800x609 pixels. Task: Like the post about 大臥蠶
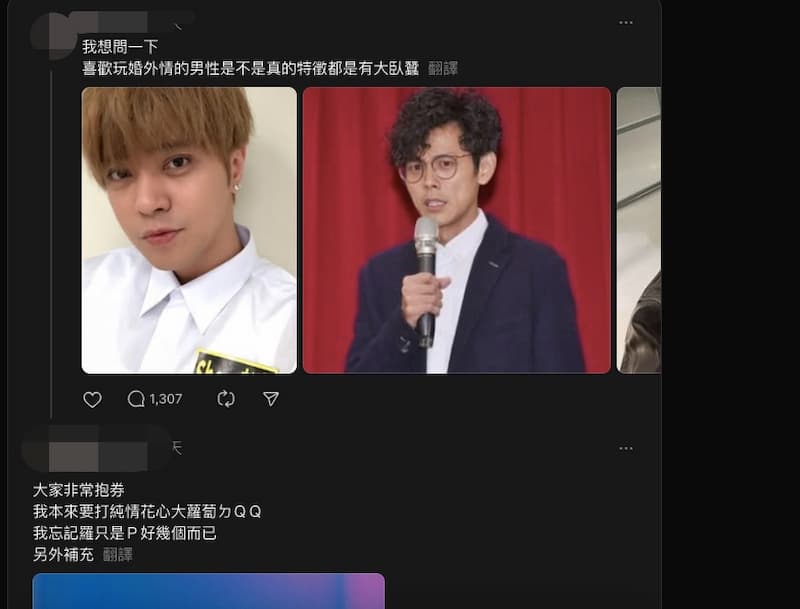[92, 399]
